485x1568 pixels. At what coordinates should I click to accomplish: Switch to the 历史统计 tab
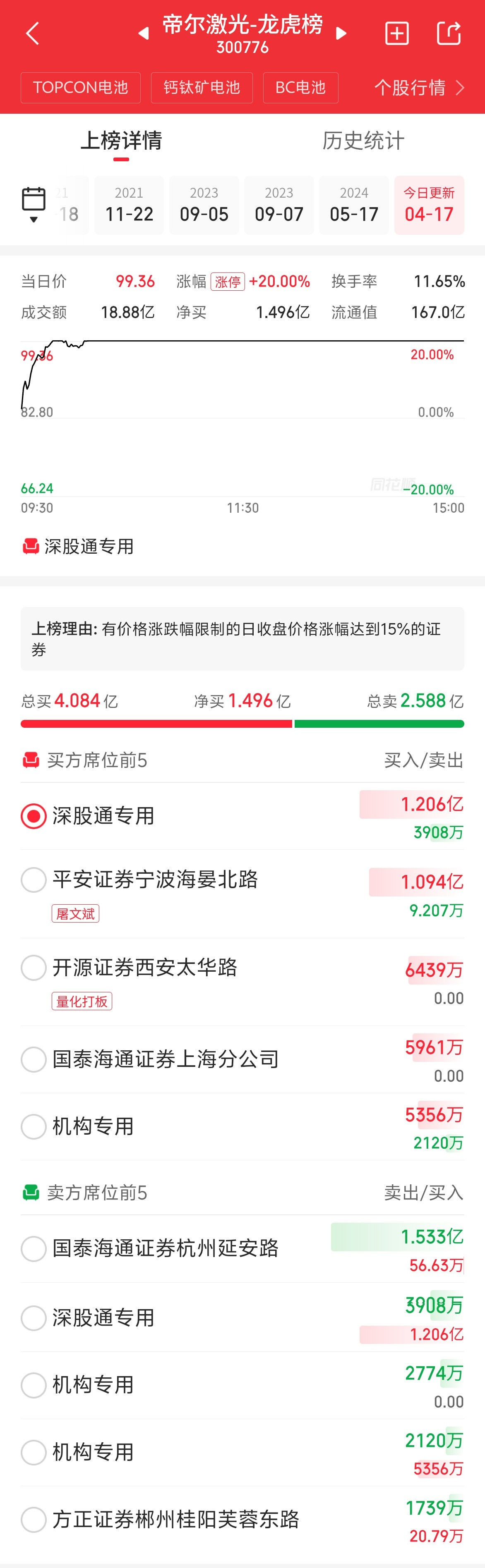click(363, 141)
